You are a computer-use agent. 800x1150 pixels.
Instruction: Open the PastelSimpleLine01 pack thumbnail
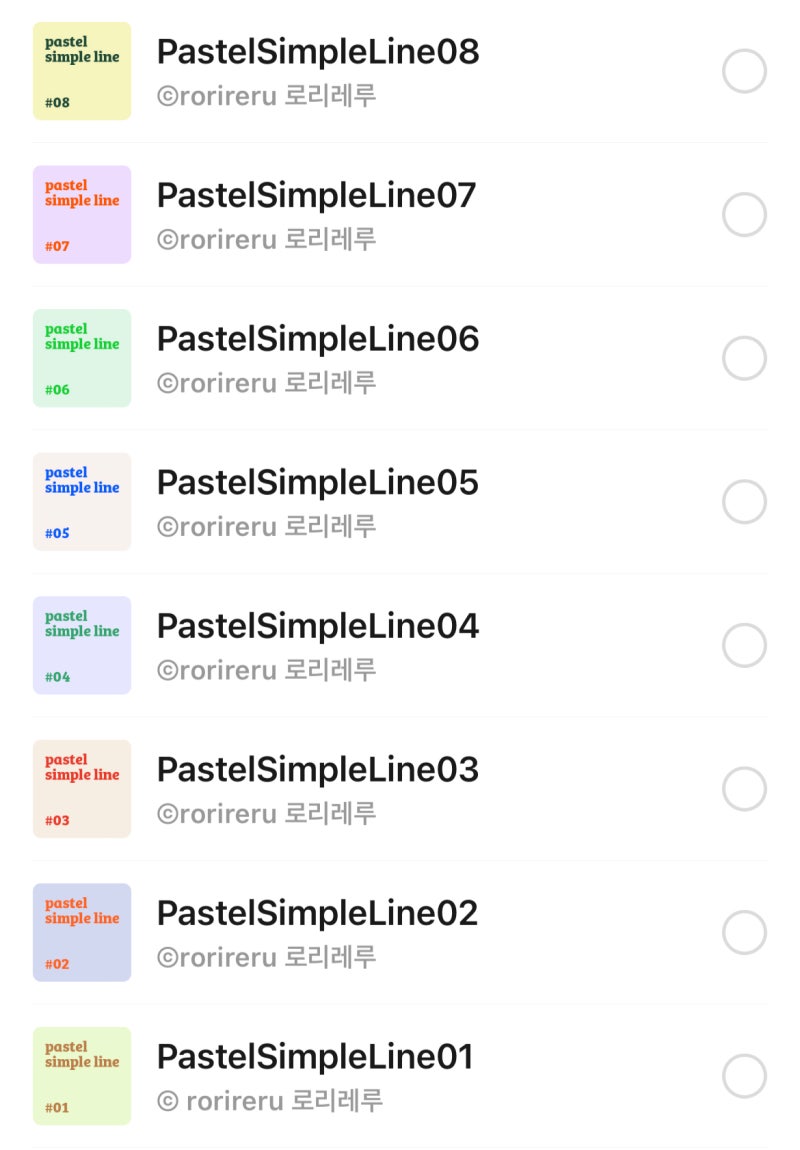pyautogui.click(x=82, y=1076)
